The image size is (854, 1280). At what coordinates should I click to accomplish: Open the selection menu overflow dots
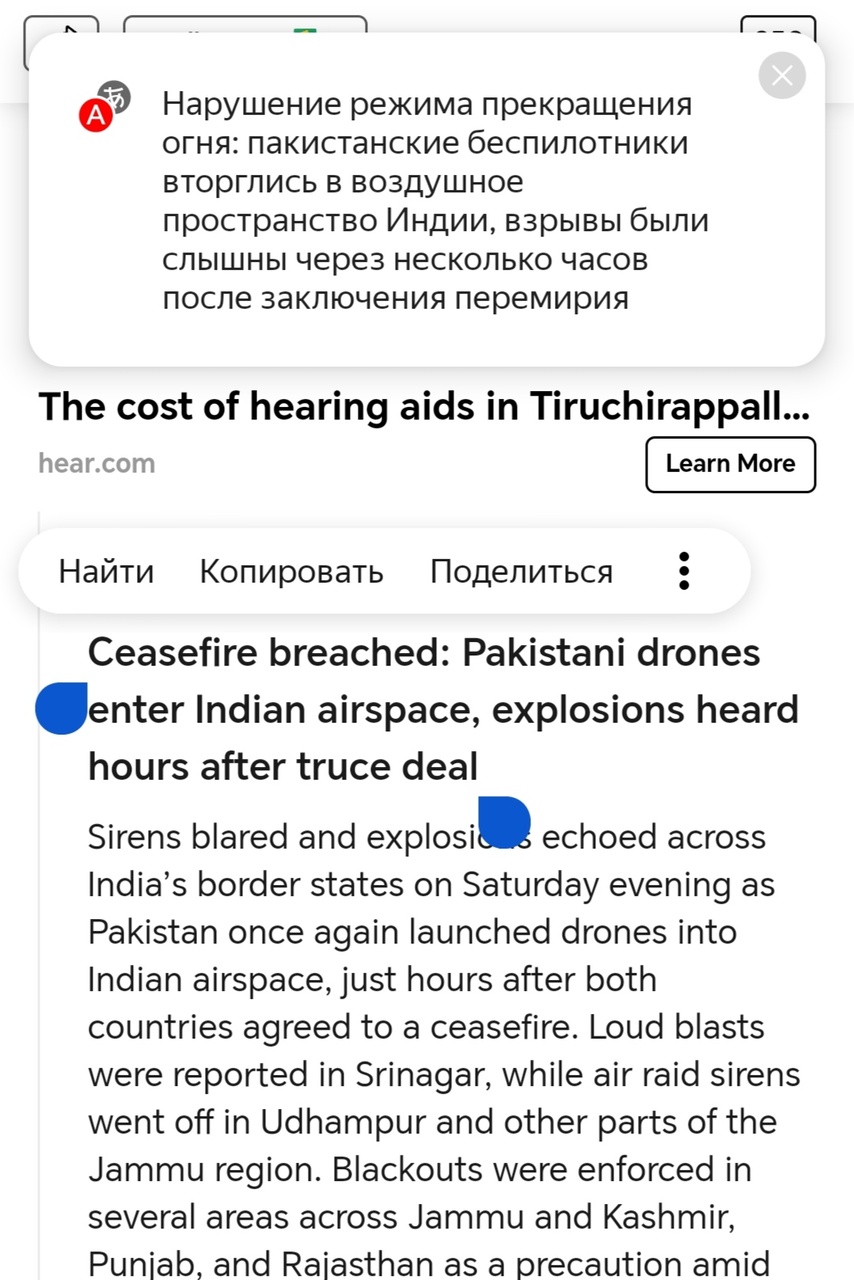tap(684, 571)
